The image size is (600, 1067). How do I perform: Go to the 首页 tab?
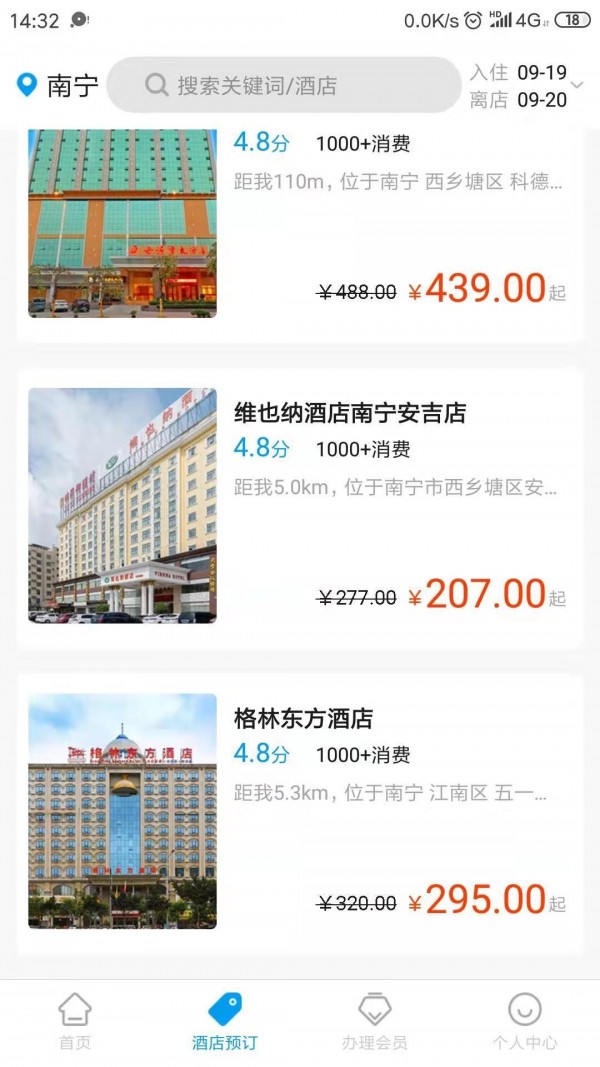point(75,1022)
